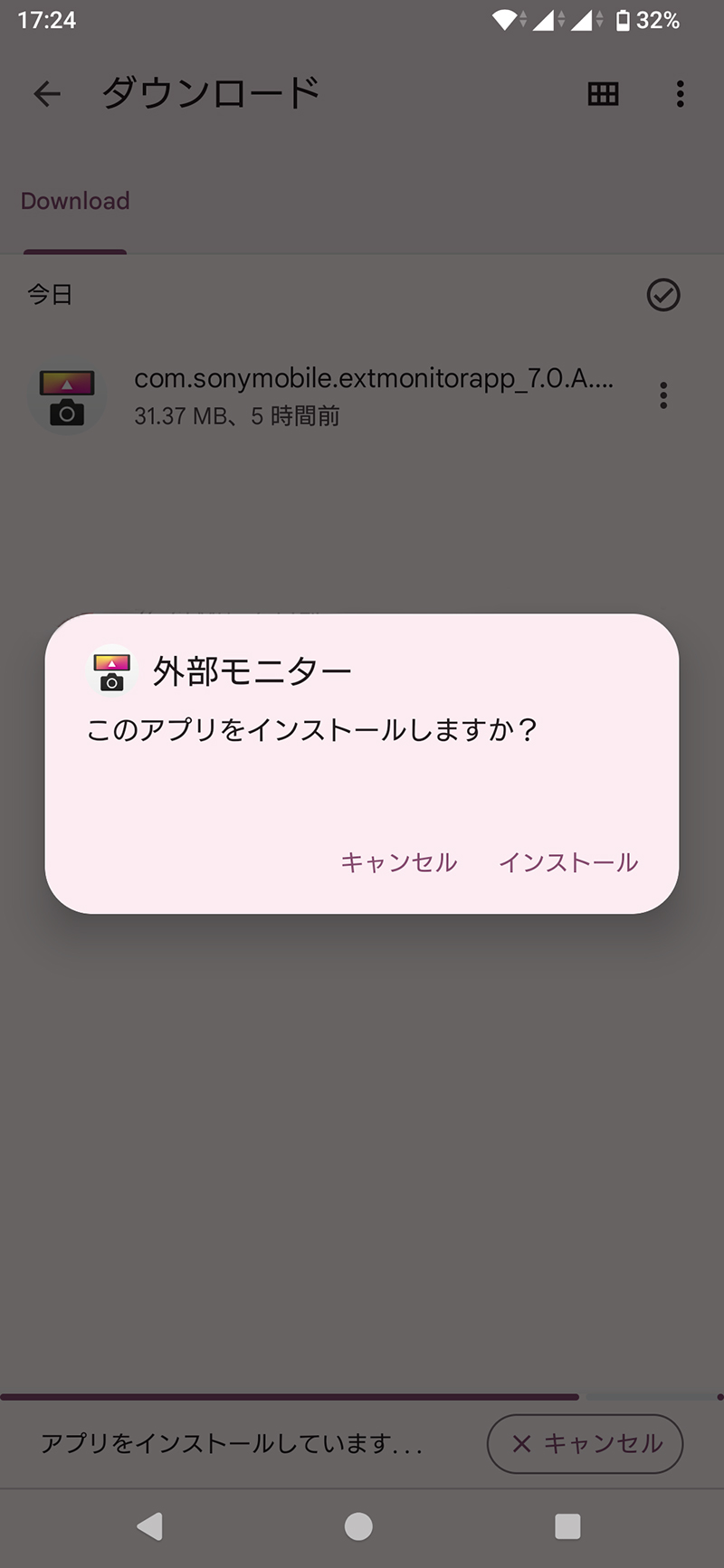Image resolution: width=724 pixels, height=1568 pixels.
Task: Tap the system home button
Action: 358,1526
